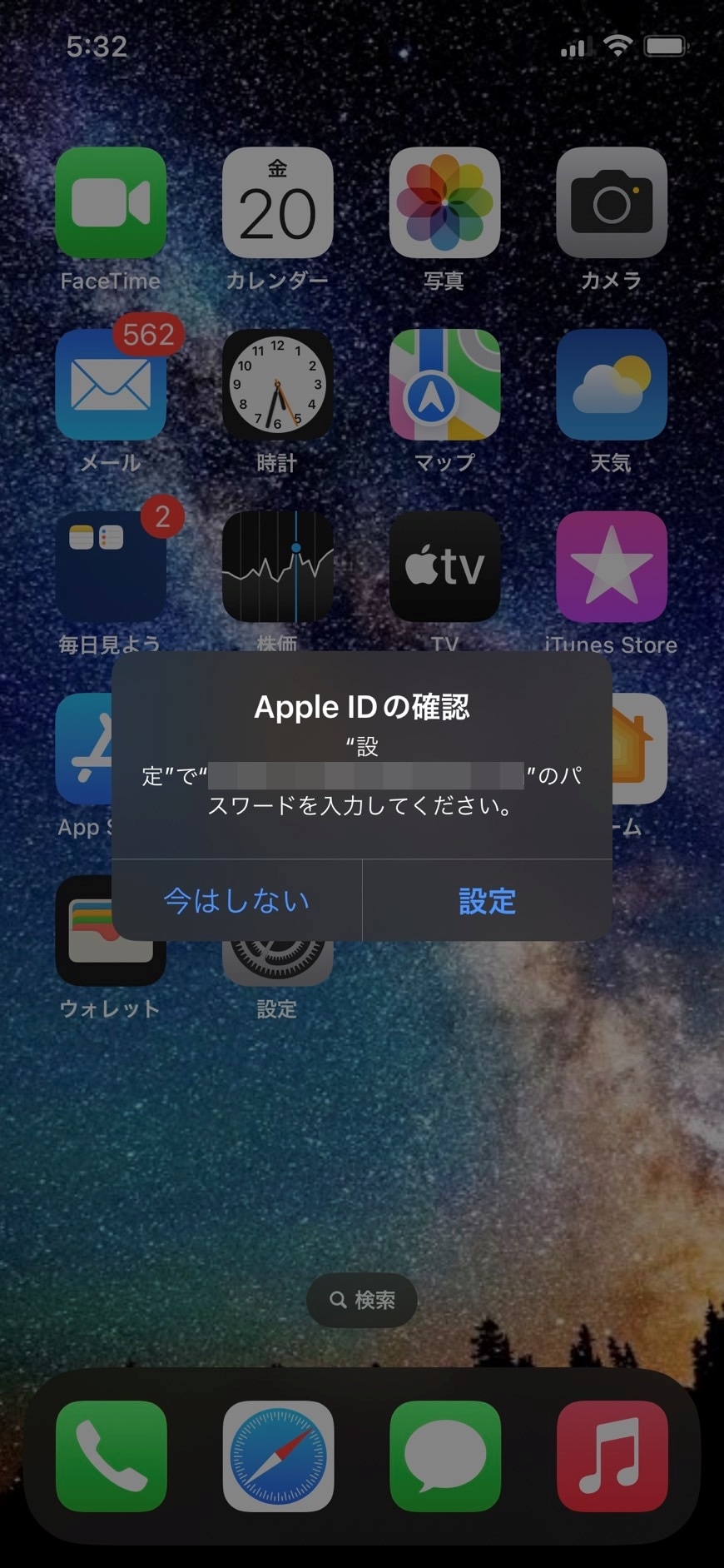
Task: Open Messages from the dock
Action: click(x=444, y=1456)
